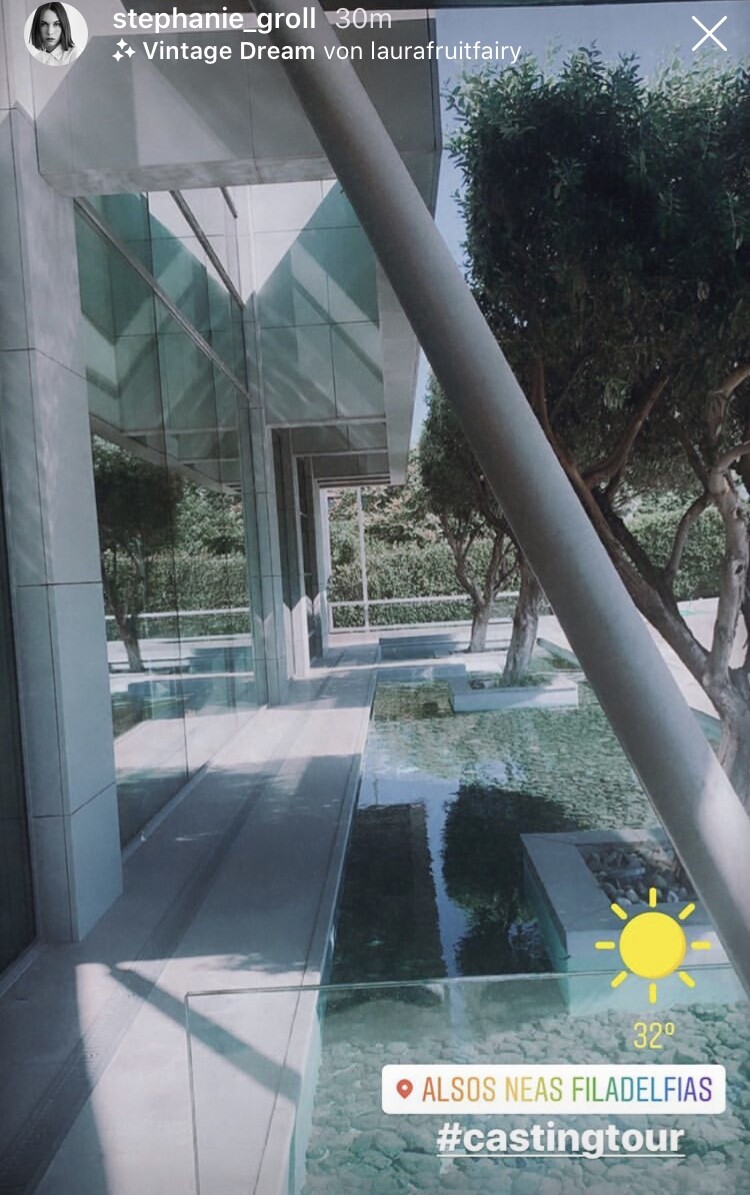This screenshot has width=750, height=1195.
Task: Tap the stephanie_groll username
Action: (214, 19)
